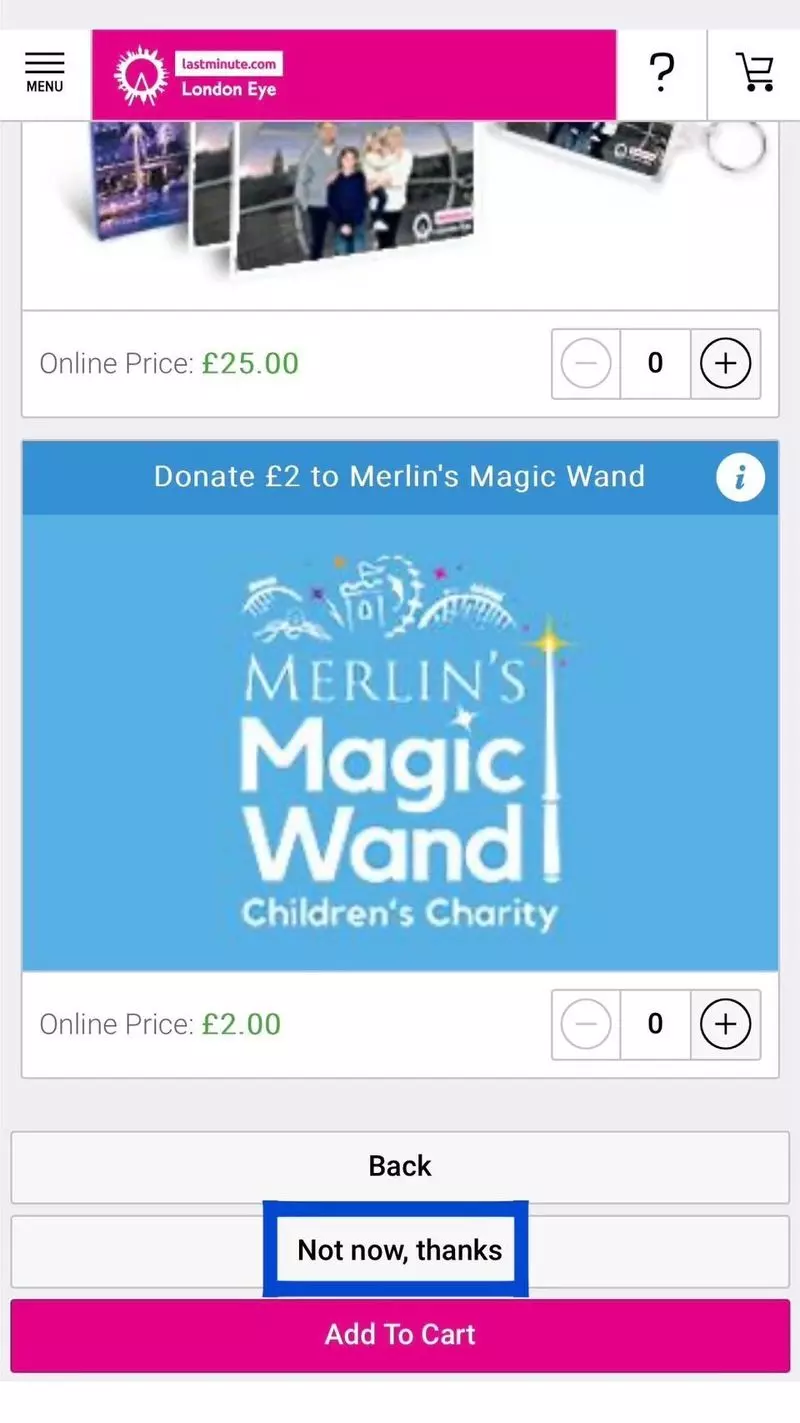
Task: Edit the £2.00 donation quantity field
Action: [x=655, y=1024]
